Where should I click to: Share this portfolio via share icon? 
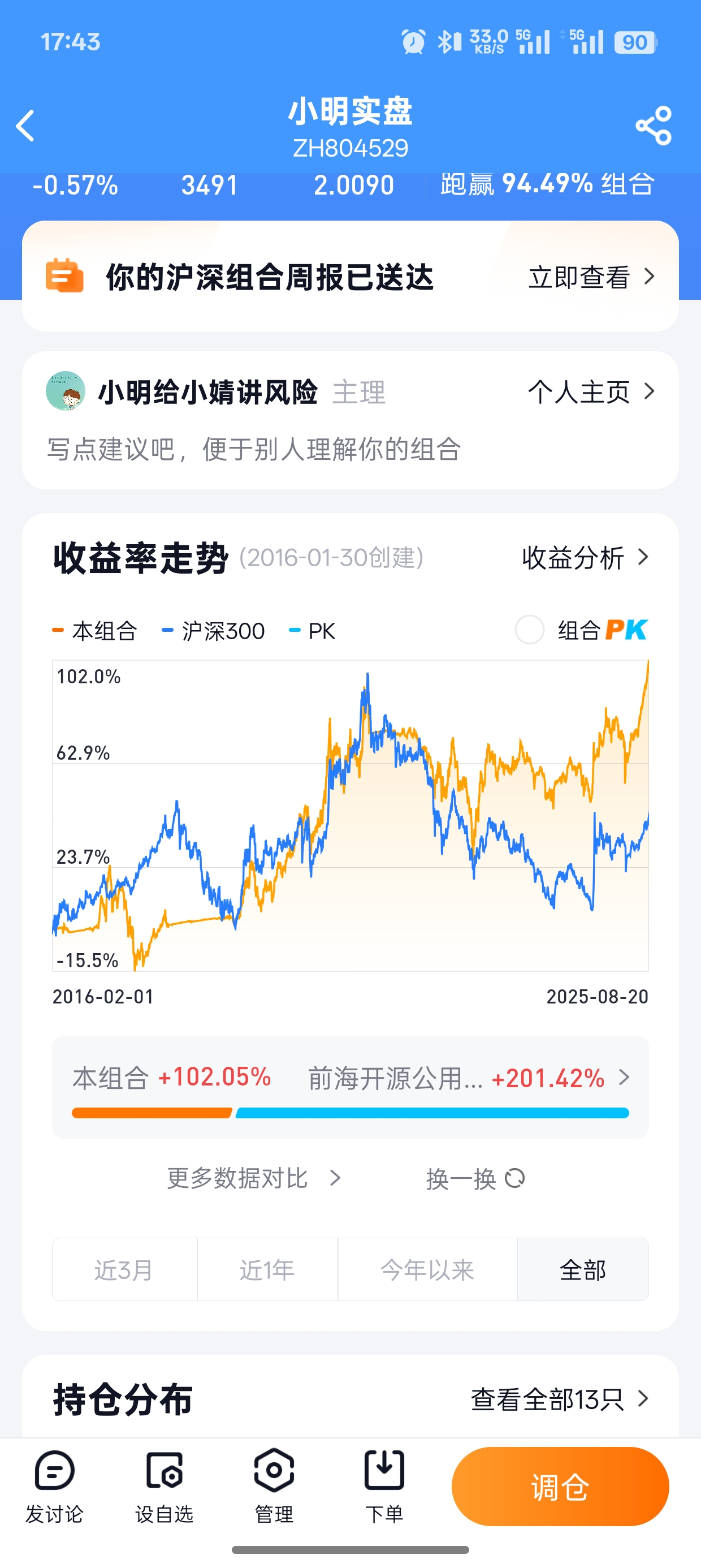(x=653, y=126)
